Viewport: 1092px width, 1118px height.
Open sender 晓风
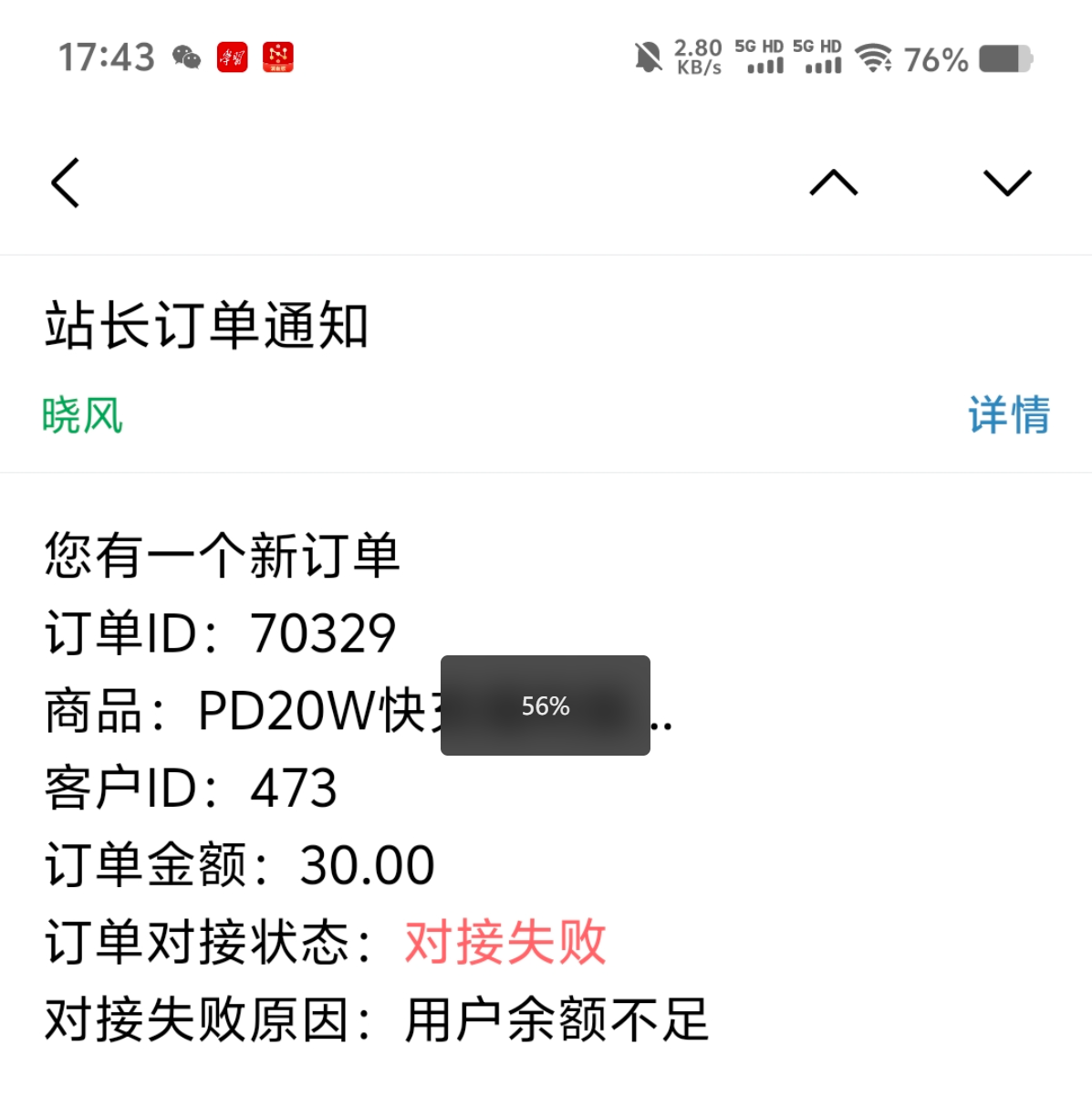click(x=82, y=415)
